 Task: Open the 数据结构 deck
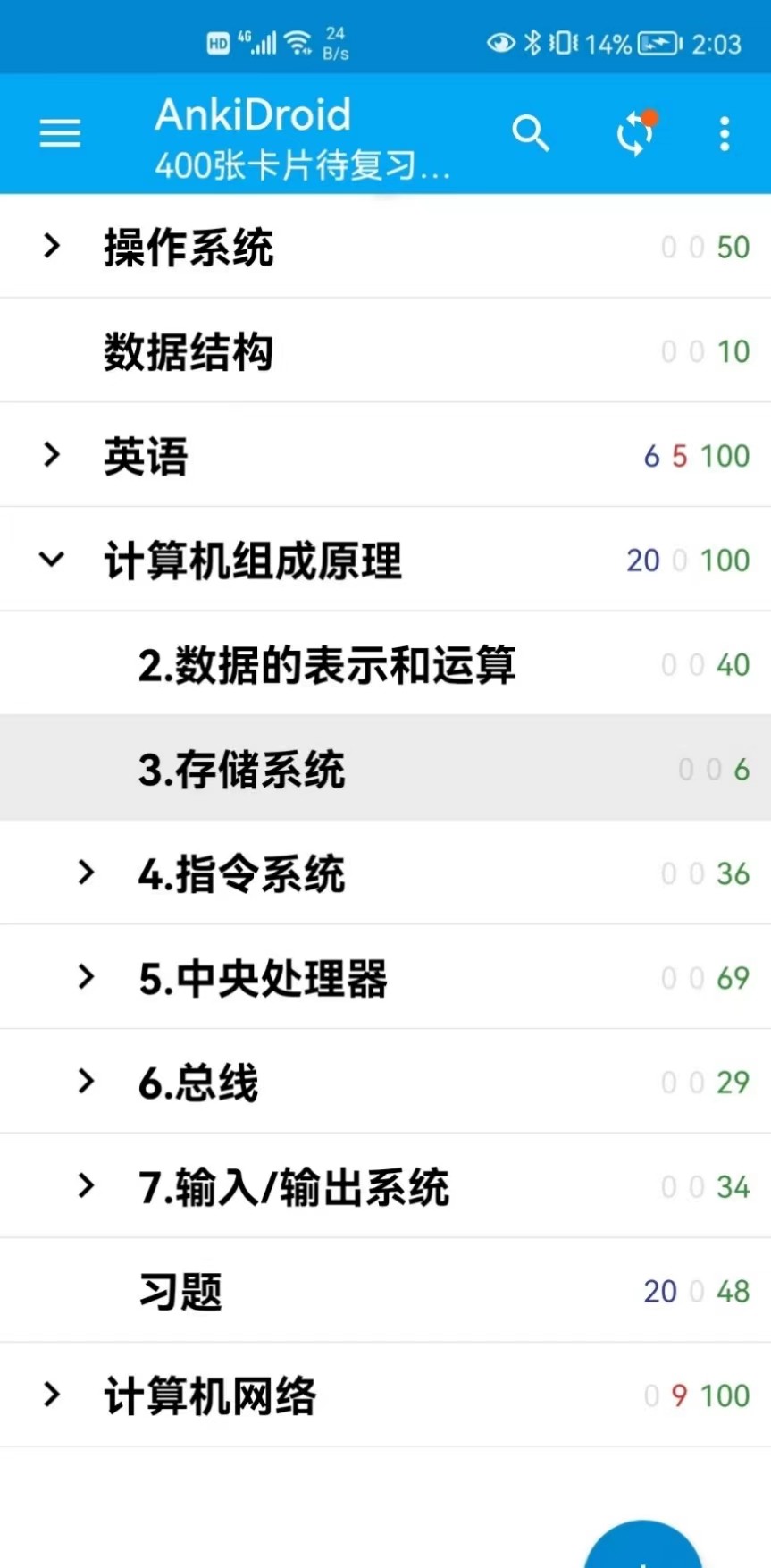385,350
